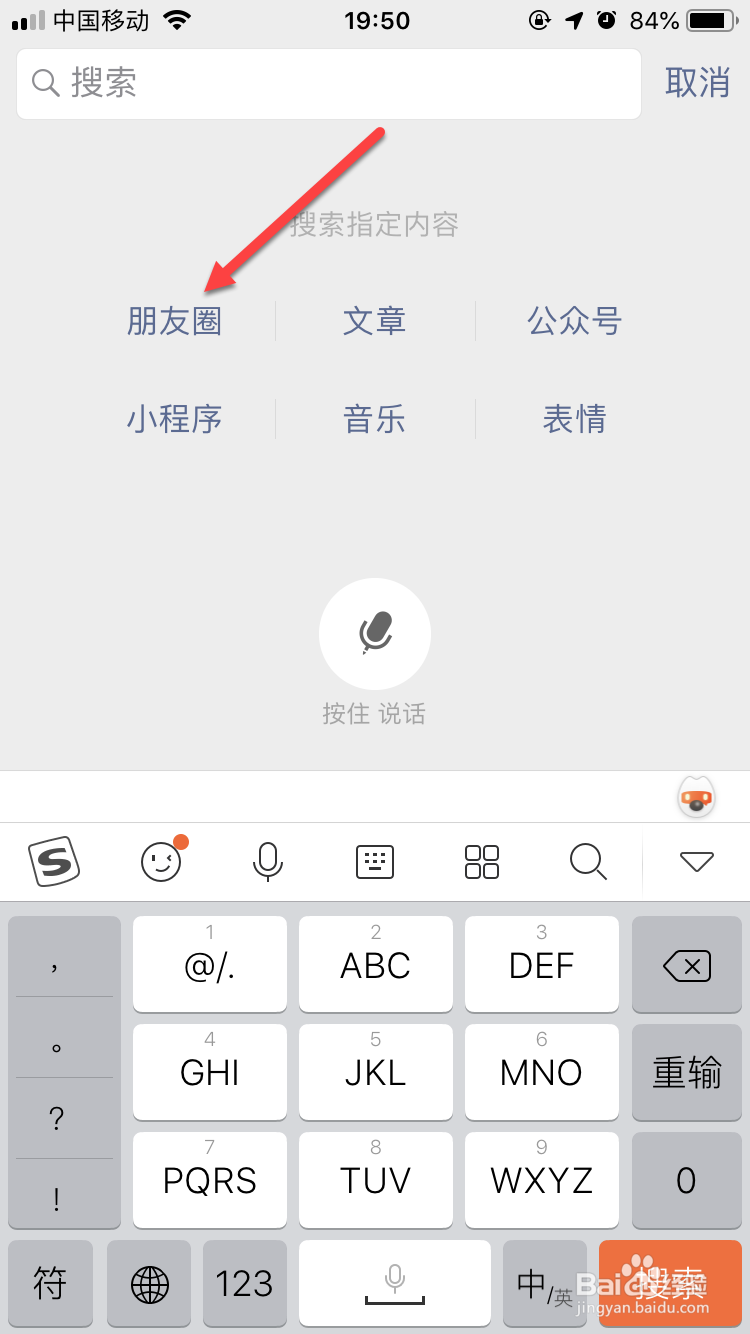Toggle 中/英 input language key
The height and width of the screenshot is (1334, 750).
544,1284
